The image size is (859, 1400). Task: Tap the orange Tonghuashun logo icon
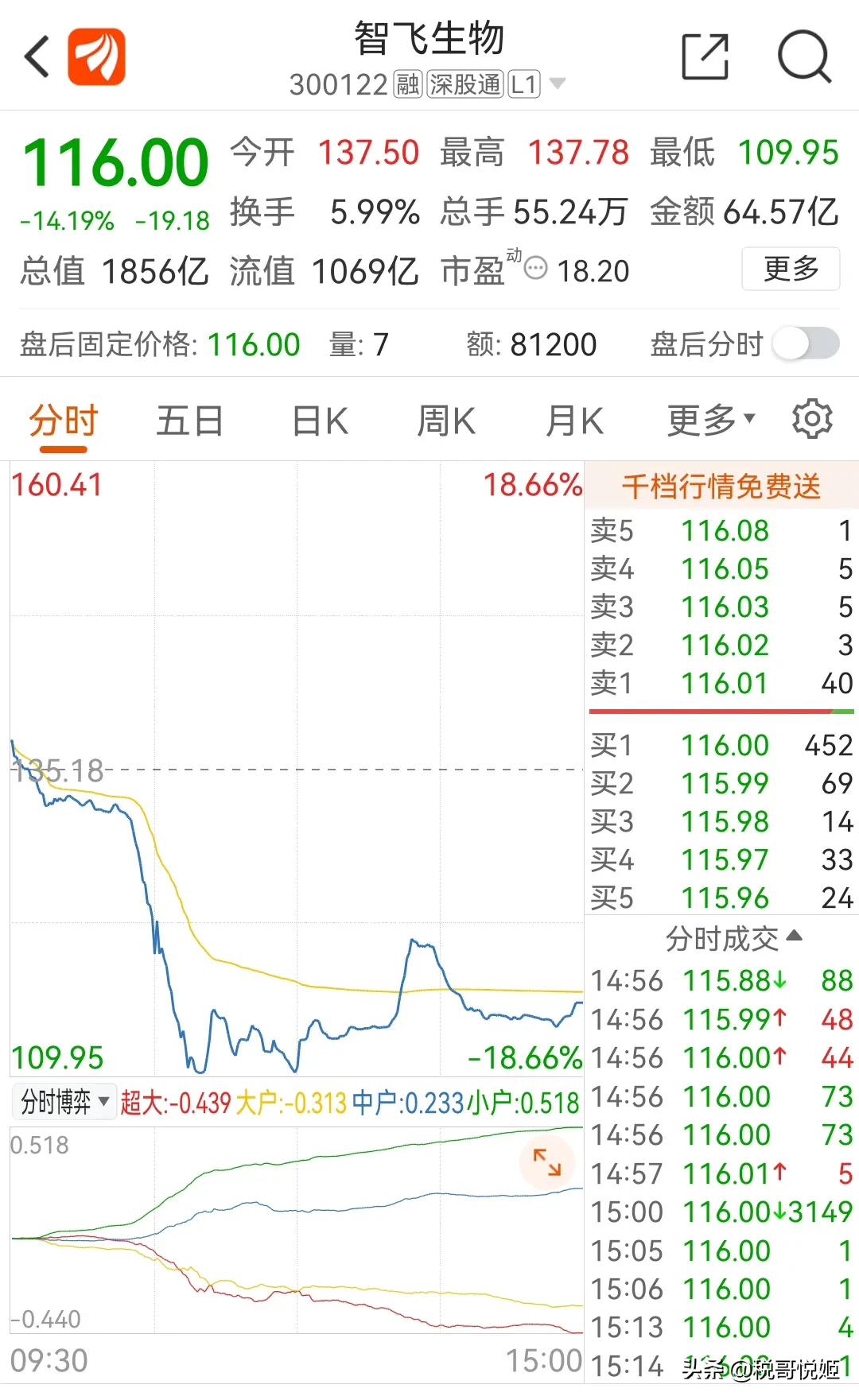(x=96, y=56)
